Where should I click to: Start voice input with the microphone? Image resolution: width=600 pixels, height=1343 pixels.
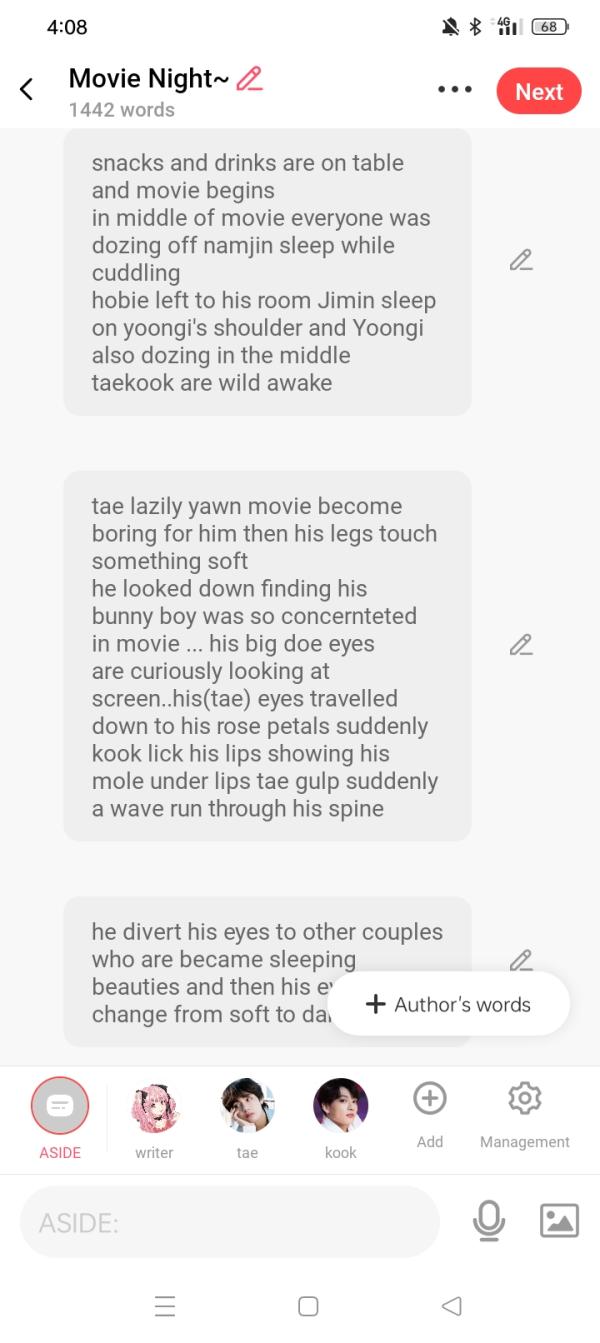coord(489,1221)
